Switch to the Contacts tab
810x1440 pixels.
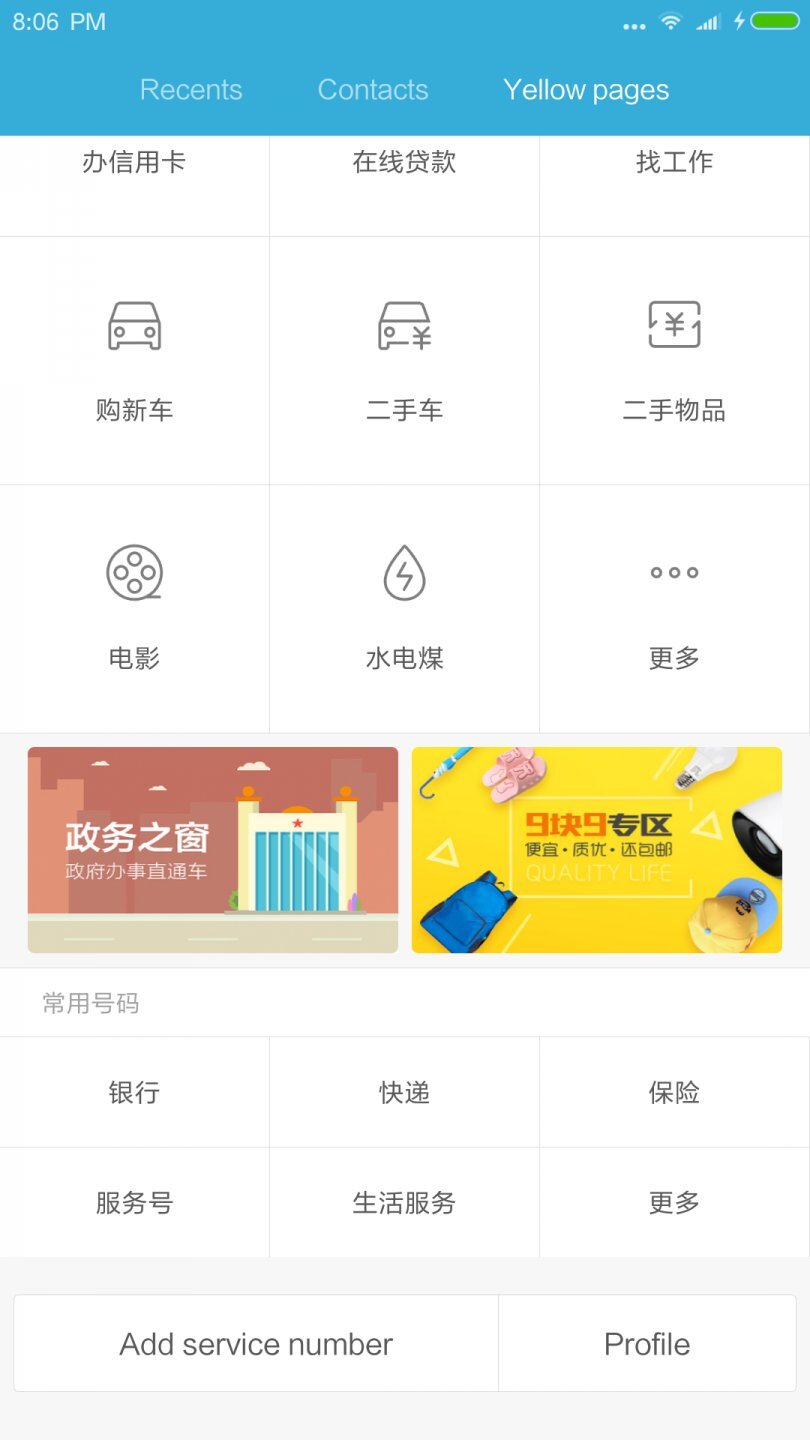pyautogui.click(x=373, y=89)
